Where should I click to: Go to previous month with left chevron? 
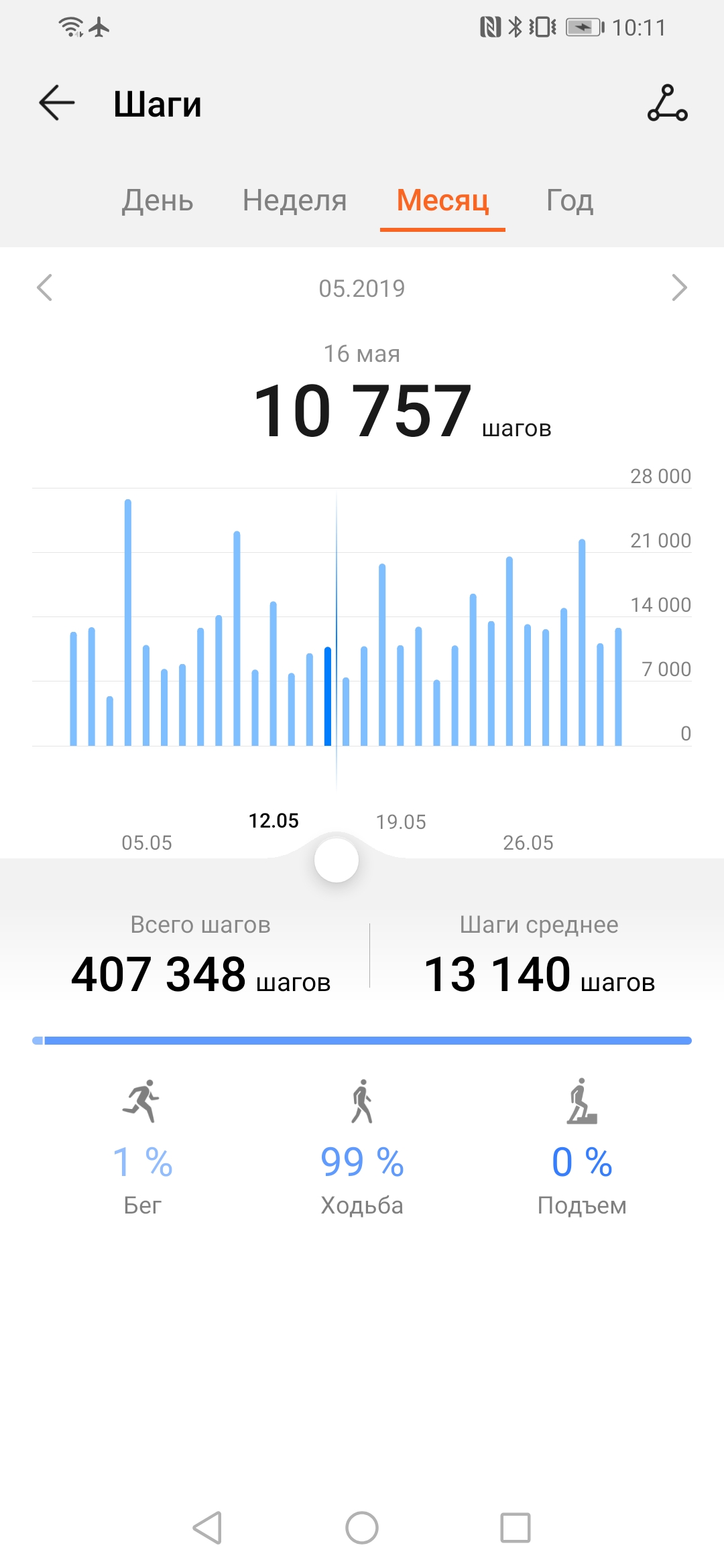tap(46, 288)
